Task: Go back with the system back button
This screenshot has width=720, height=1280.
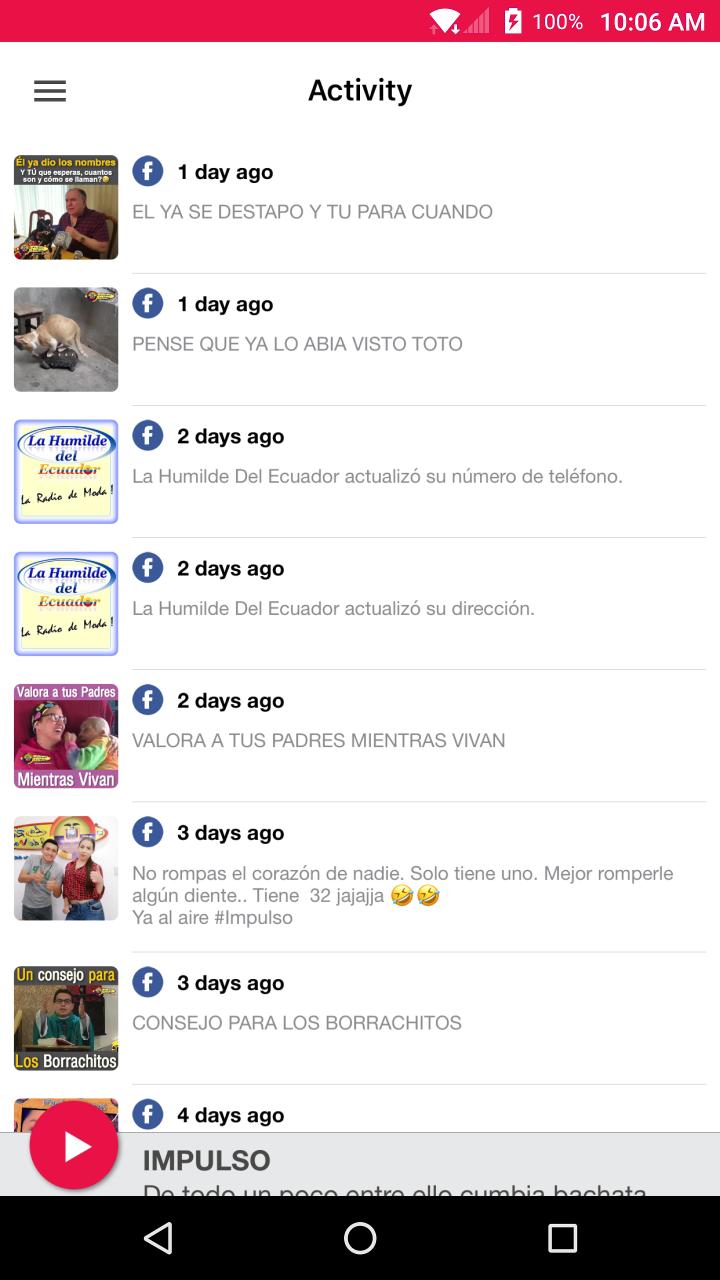Action: pos(158,1238)
